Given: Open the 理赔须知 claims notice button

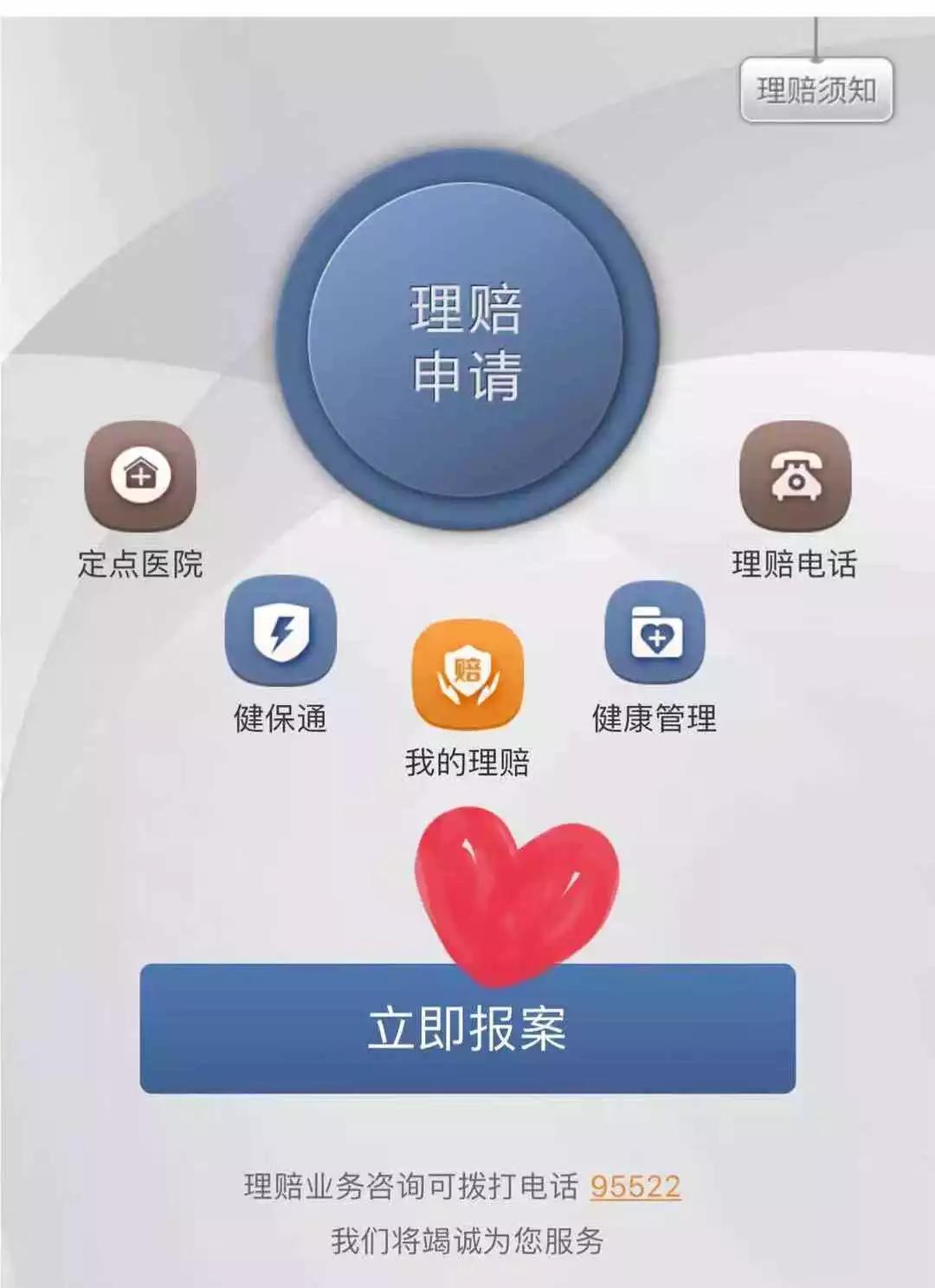Looking at the screenshot, I should pyautogui.click(x=816, y=90).
